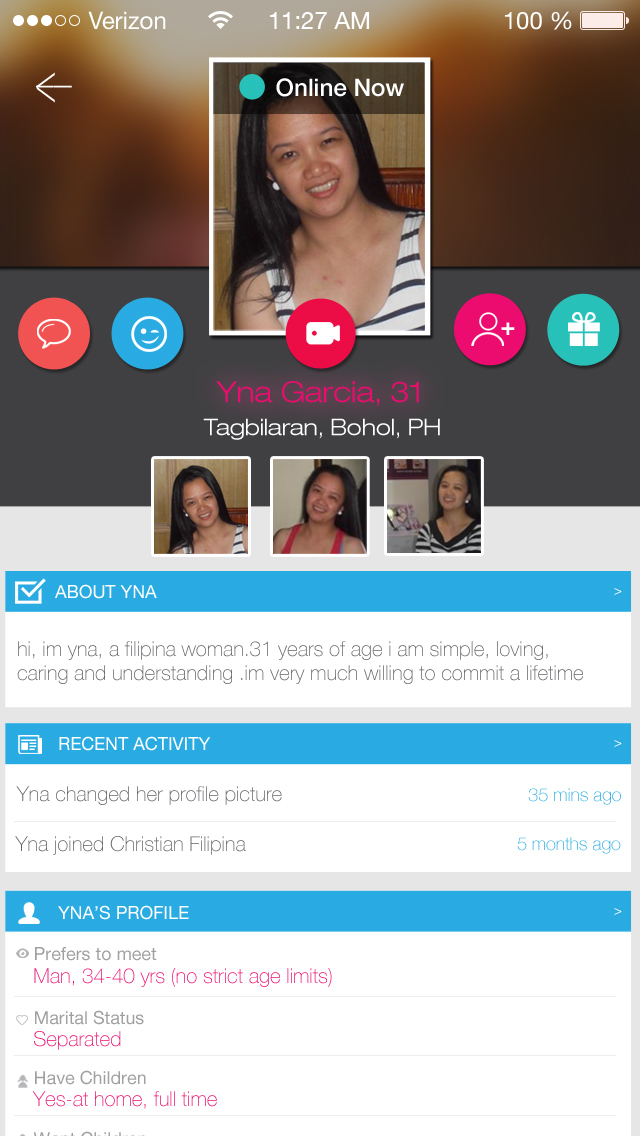View the third thumbnail with striped top
This screenshot has width=640, height=1136.
(x=434, y=506)
